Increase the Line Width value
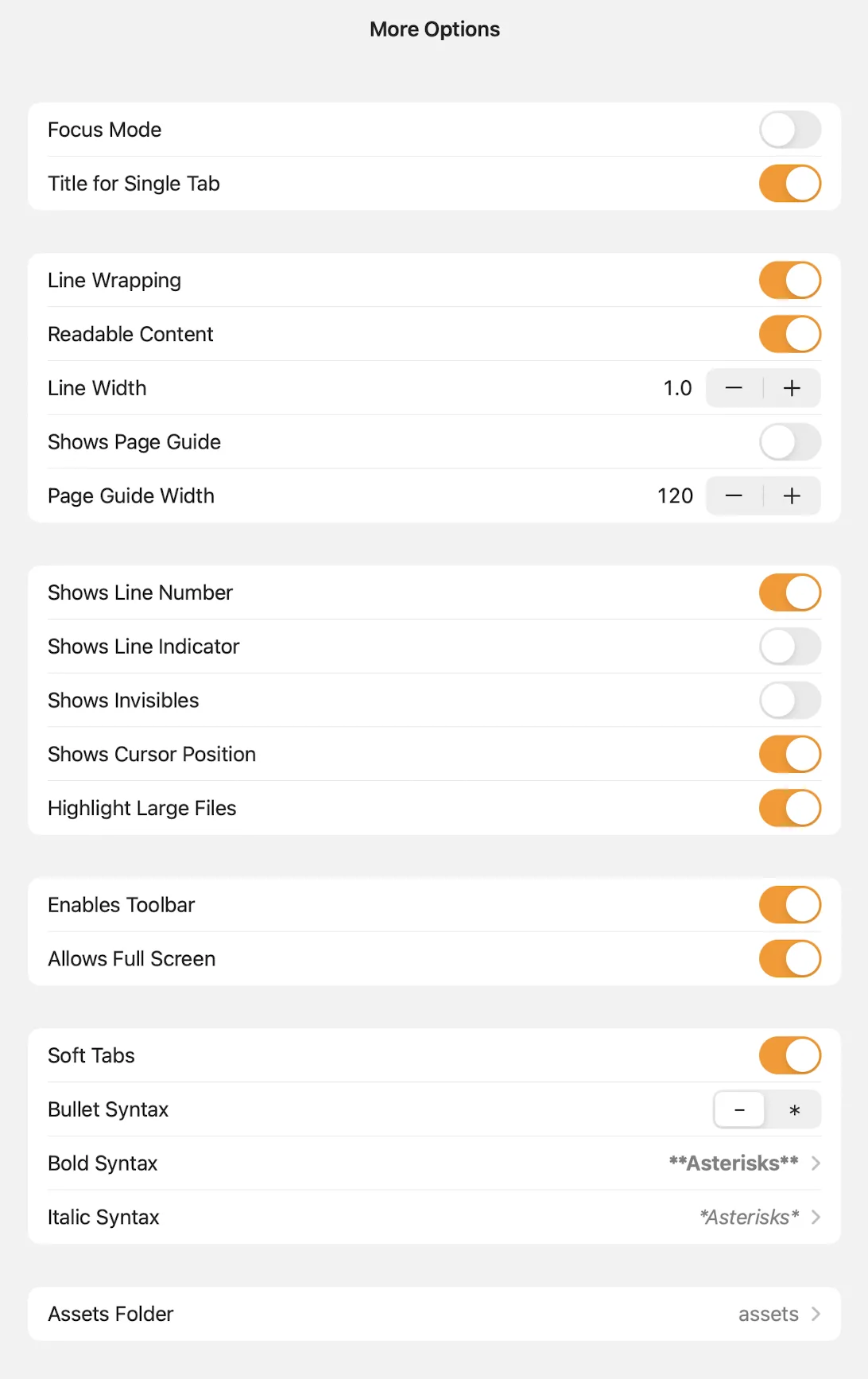This screenshot has width=868, height=1379. point(792,388)
